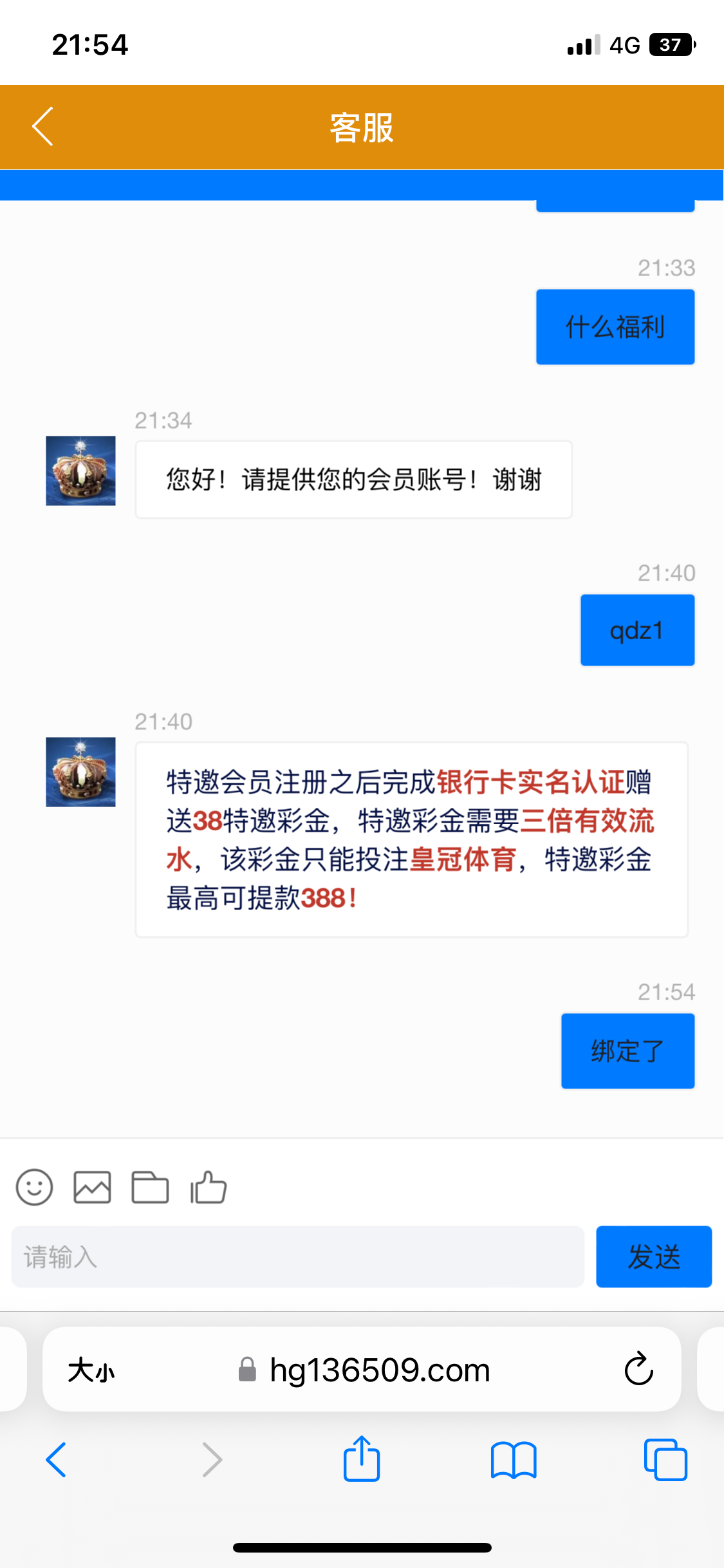The width and height of the screenshot is (724, 1568).
Task: Reload the current web page
Action: 638,1369
